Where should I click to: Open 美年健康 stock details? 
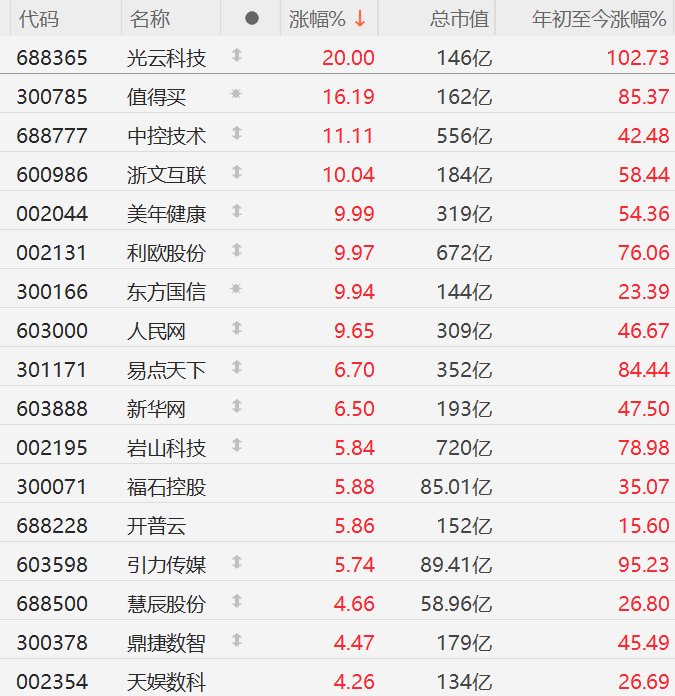(167, 214)
